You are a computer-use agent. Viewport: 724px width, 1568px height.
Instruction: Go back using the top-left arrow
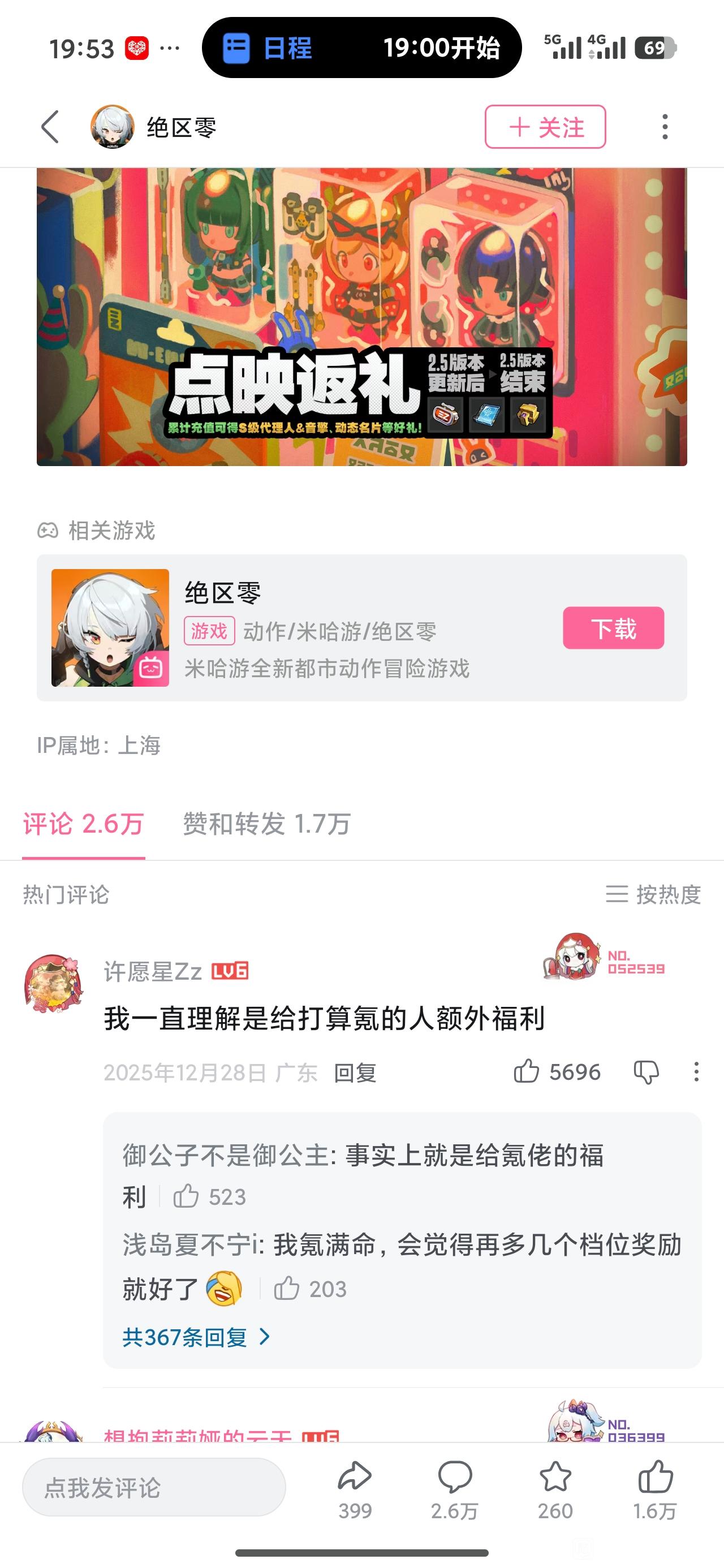[50, 127]
